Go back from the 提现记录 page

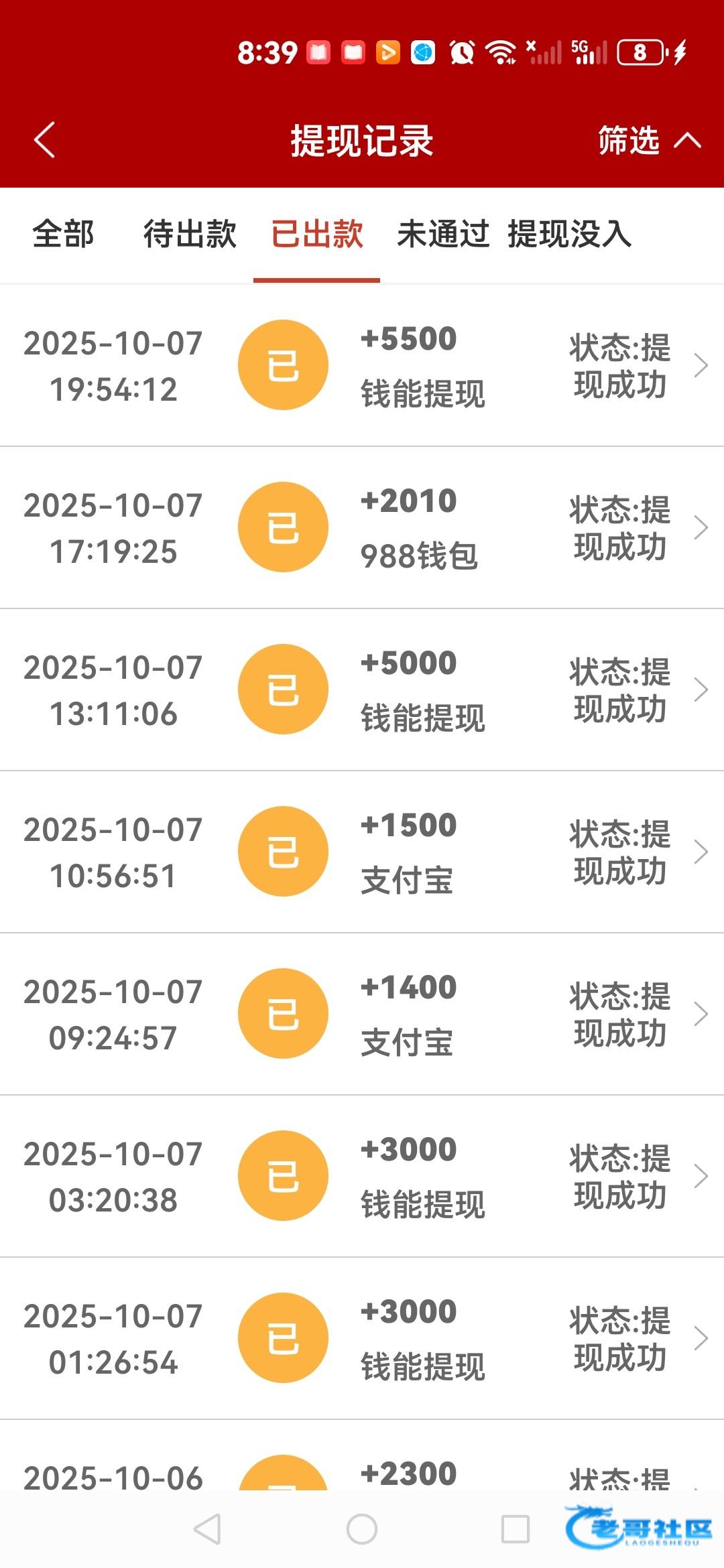point(44,140)
